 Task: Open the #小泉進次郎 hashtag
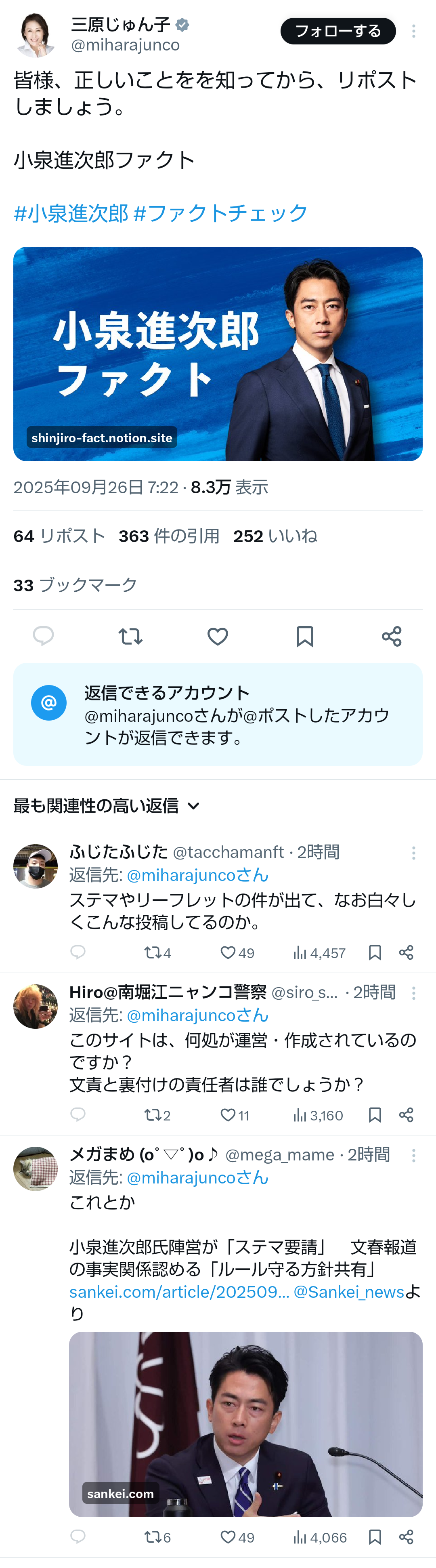pyautogui.click(x=71, y=213)
